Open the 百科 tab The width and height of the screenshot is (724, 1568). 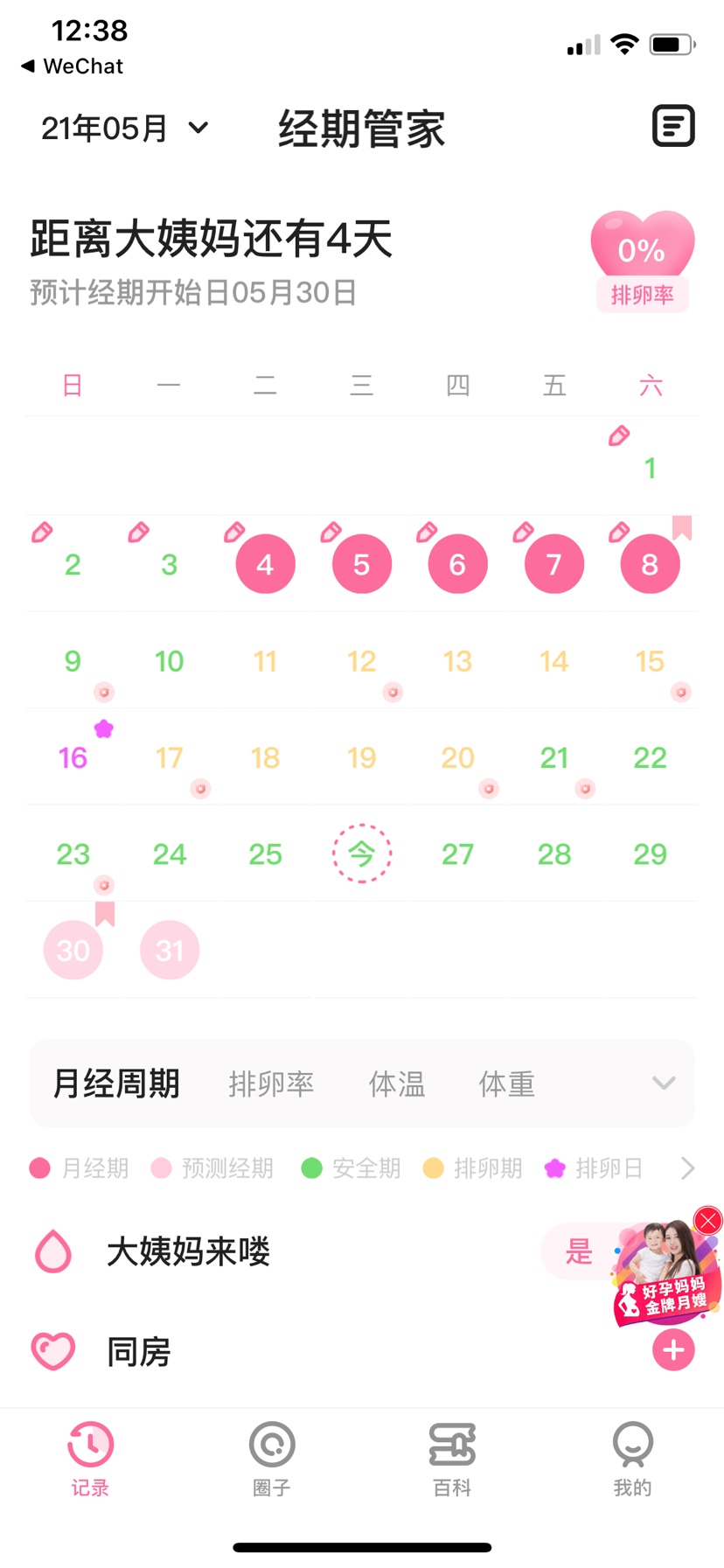click(452, 1456)
